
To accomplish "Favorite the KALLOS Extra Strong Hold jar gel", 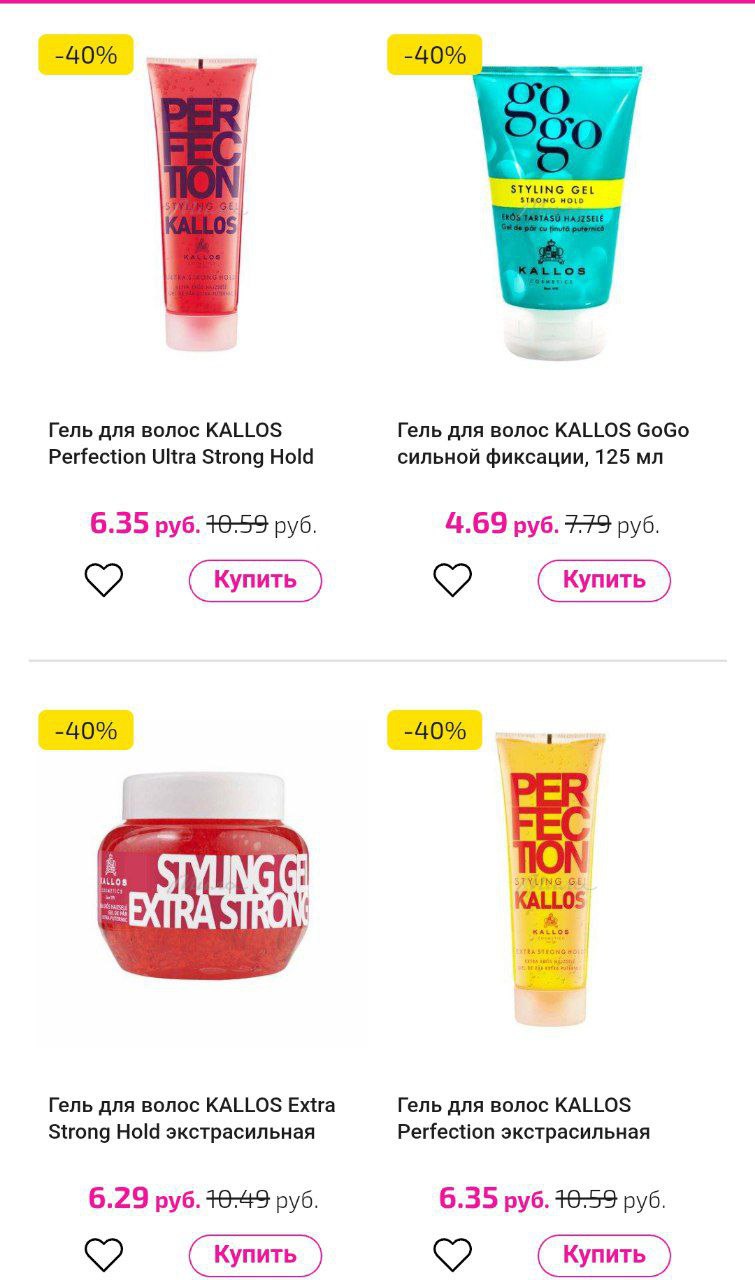I will click(103, 1255).
